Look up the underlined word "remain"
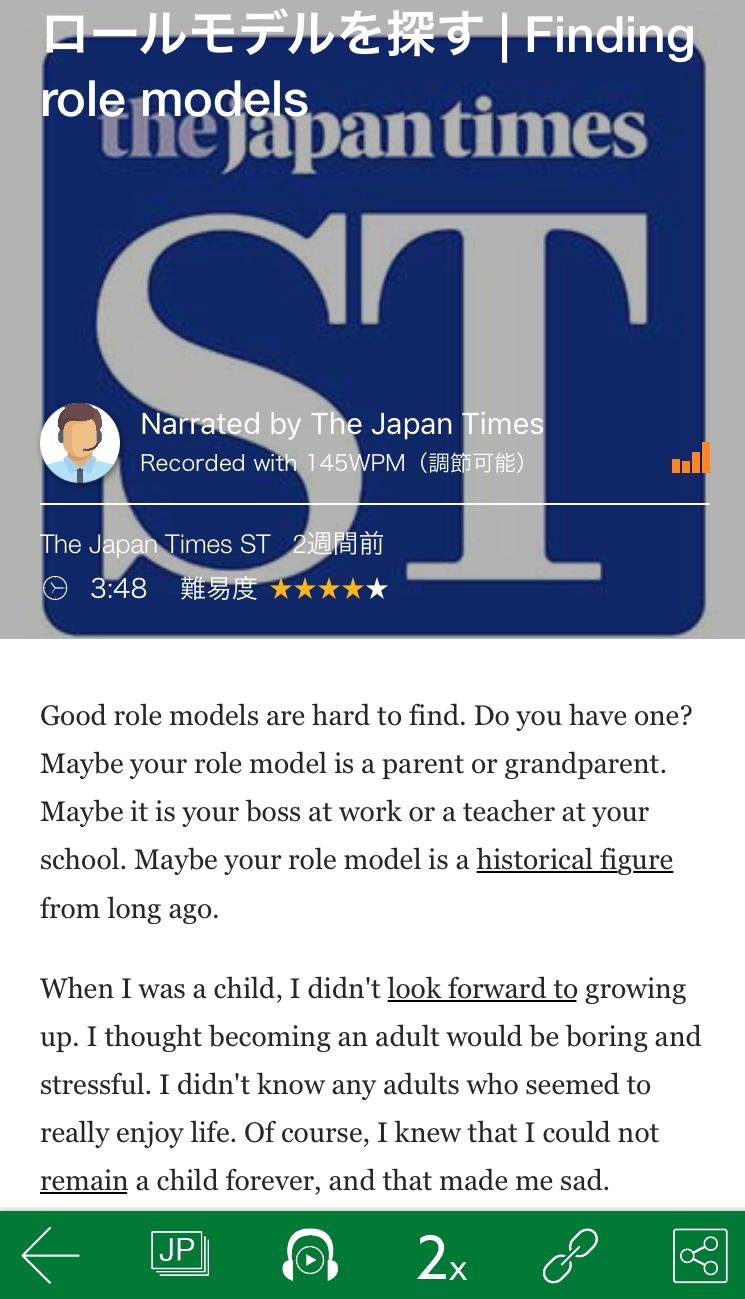745x1299 pixels. 84,1181
